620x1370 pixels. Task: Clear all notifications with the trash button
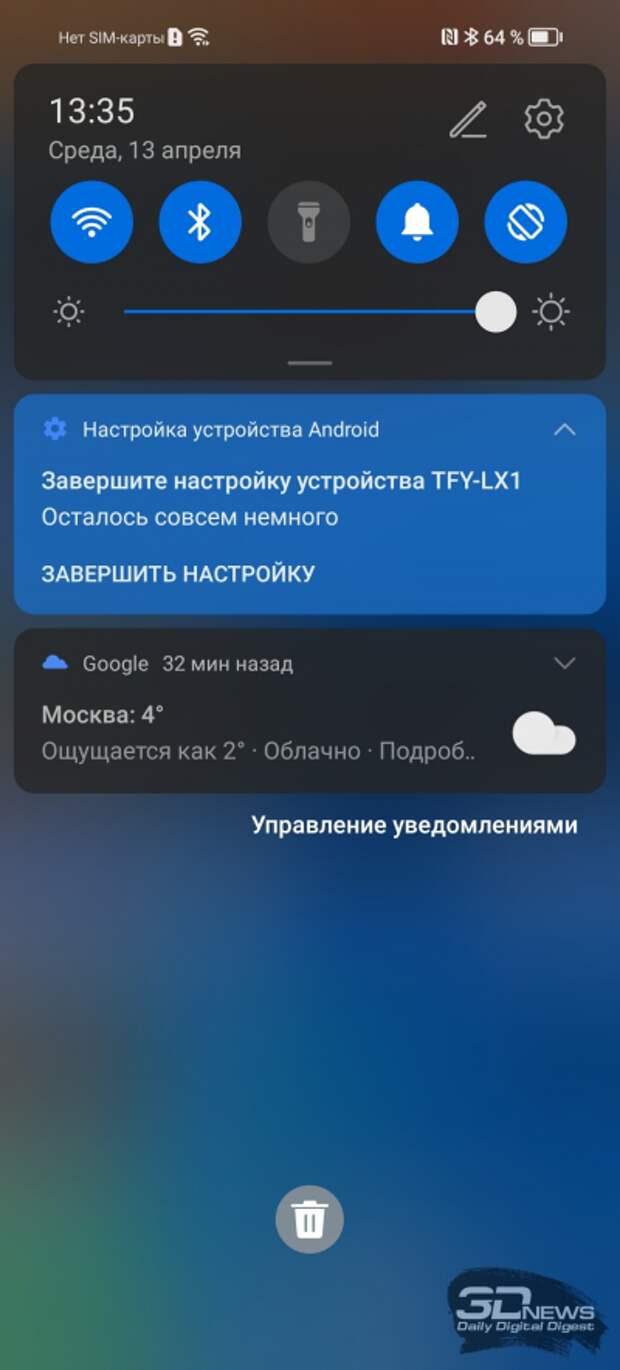pos(310,1219)
